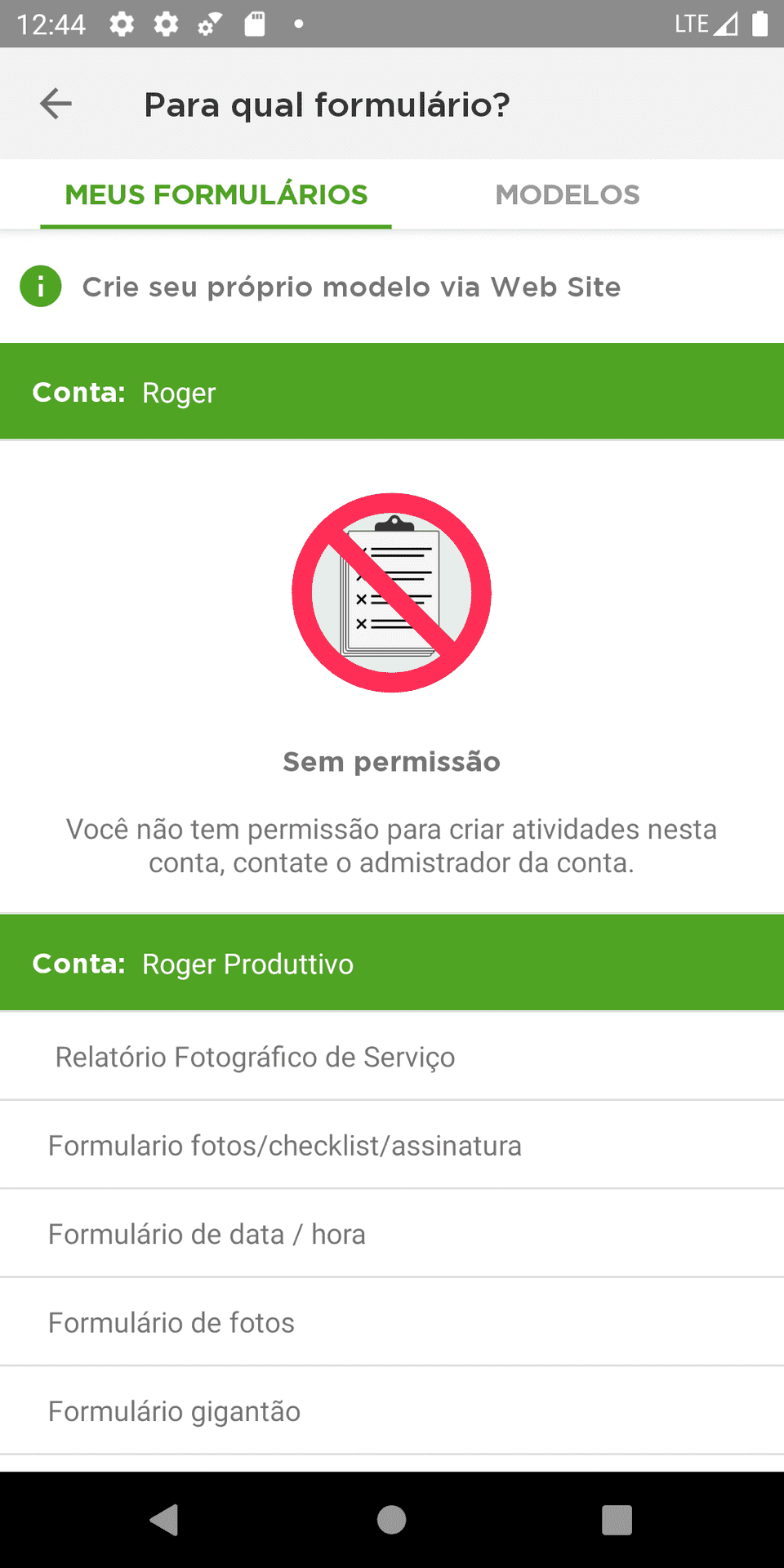Open recent apps from the navigation bar

(617, 1521)
